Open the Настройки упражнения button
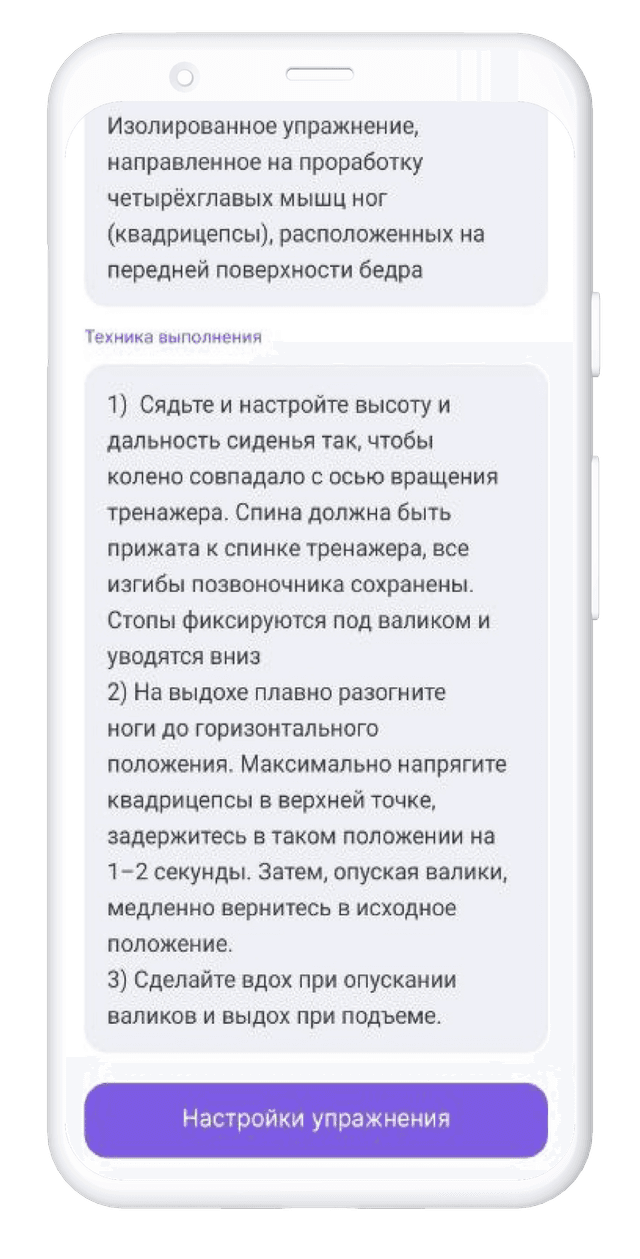This screenshot has width=640, height=1259. [316, 1118]
